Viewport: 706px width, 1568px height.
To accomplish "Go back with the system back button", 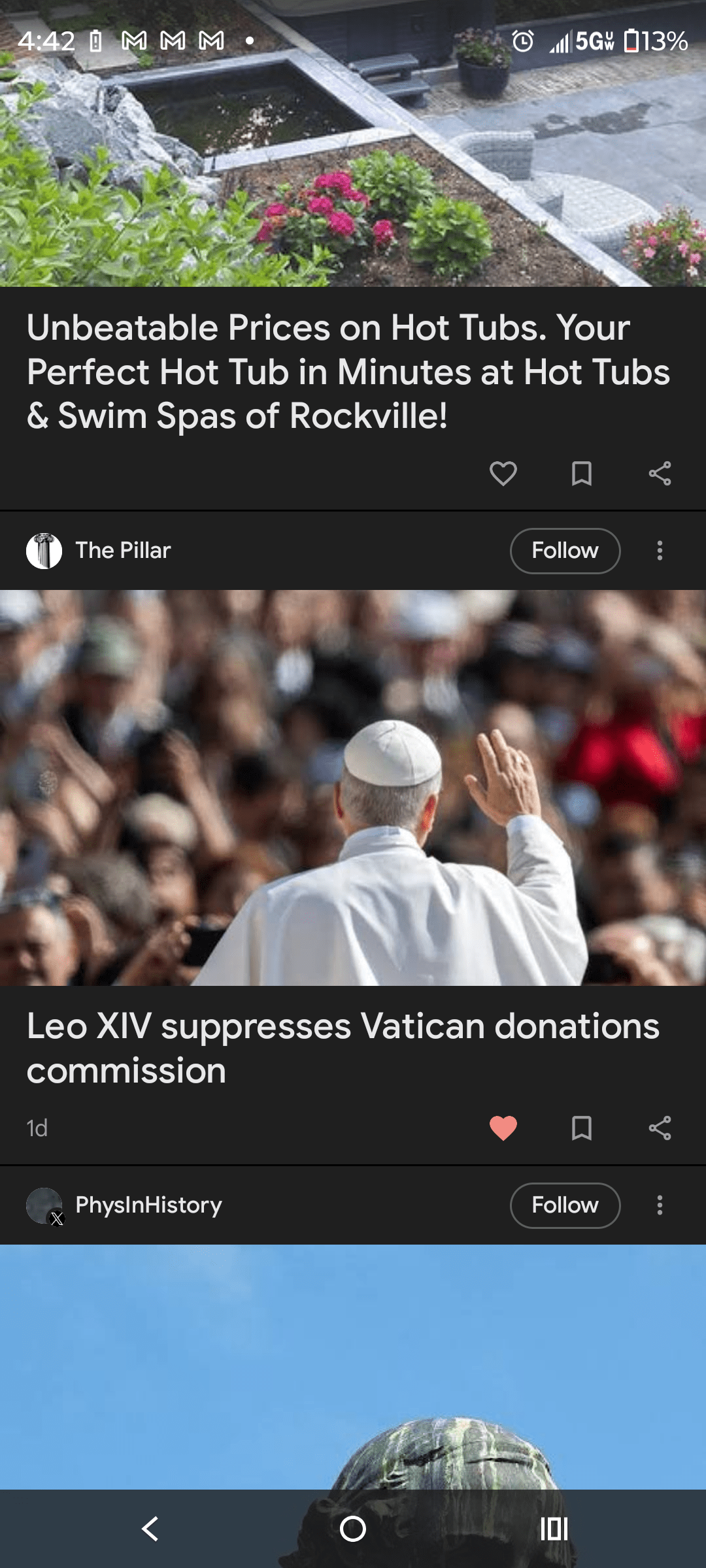I will (x=150, y=1529).
